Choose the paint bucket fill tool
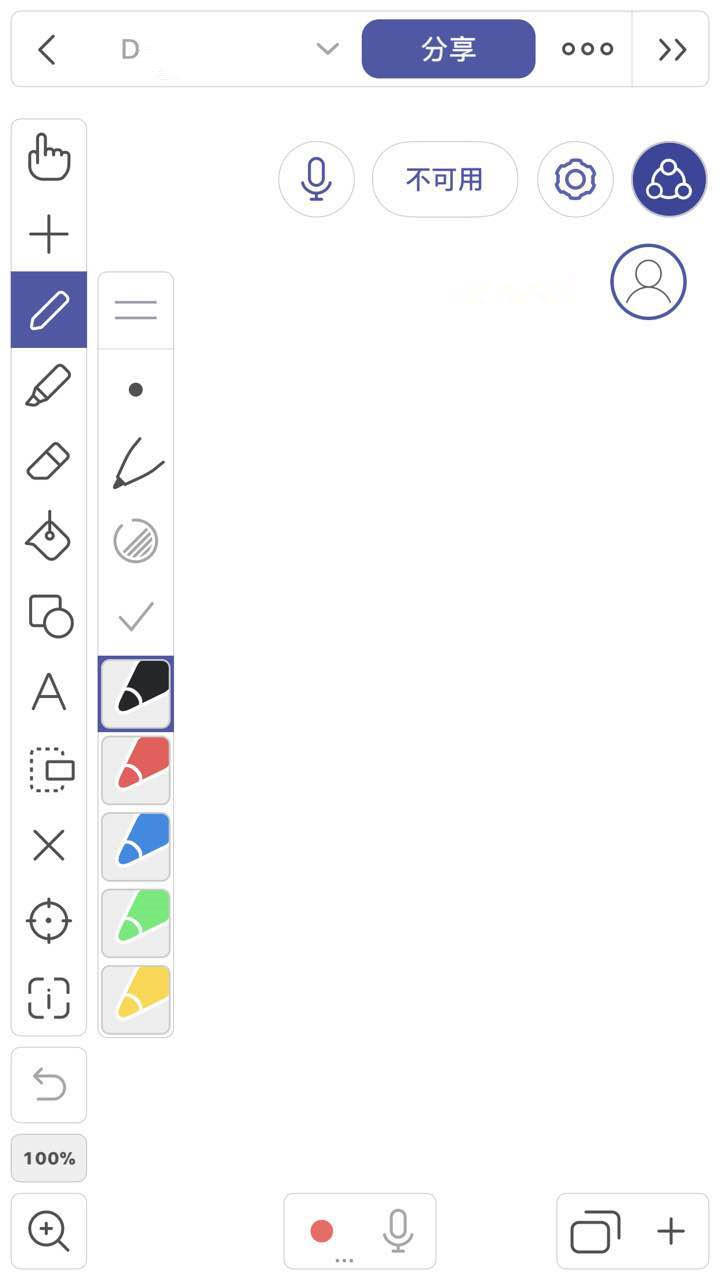The width and height of the screenshot is (720, 1280). [x=49, y=538]
